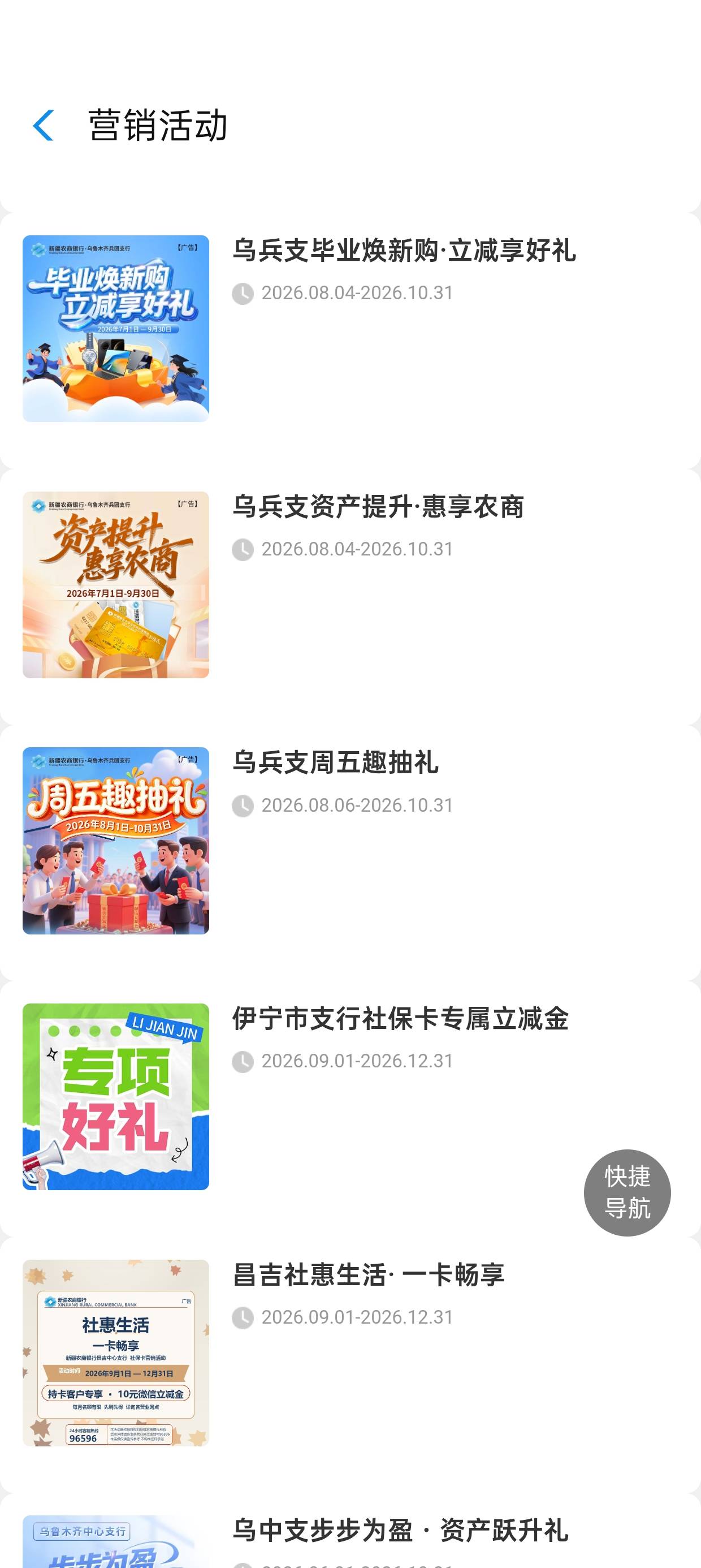Go back from 营销活动 page
Image resolution: width=701 pixels, height=1568 pixels.
(x=43, y=126)
